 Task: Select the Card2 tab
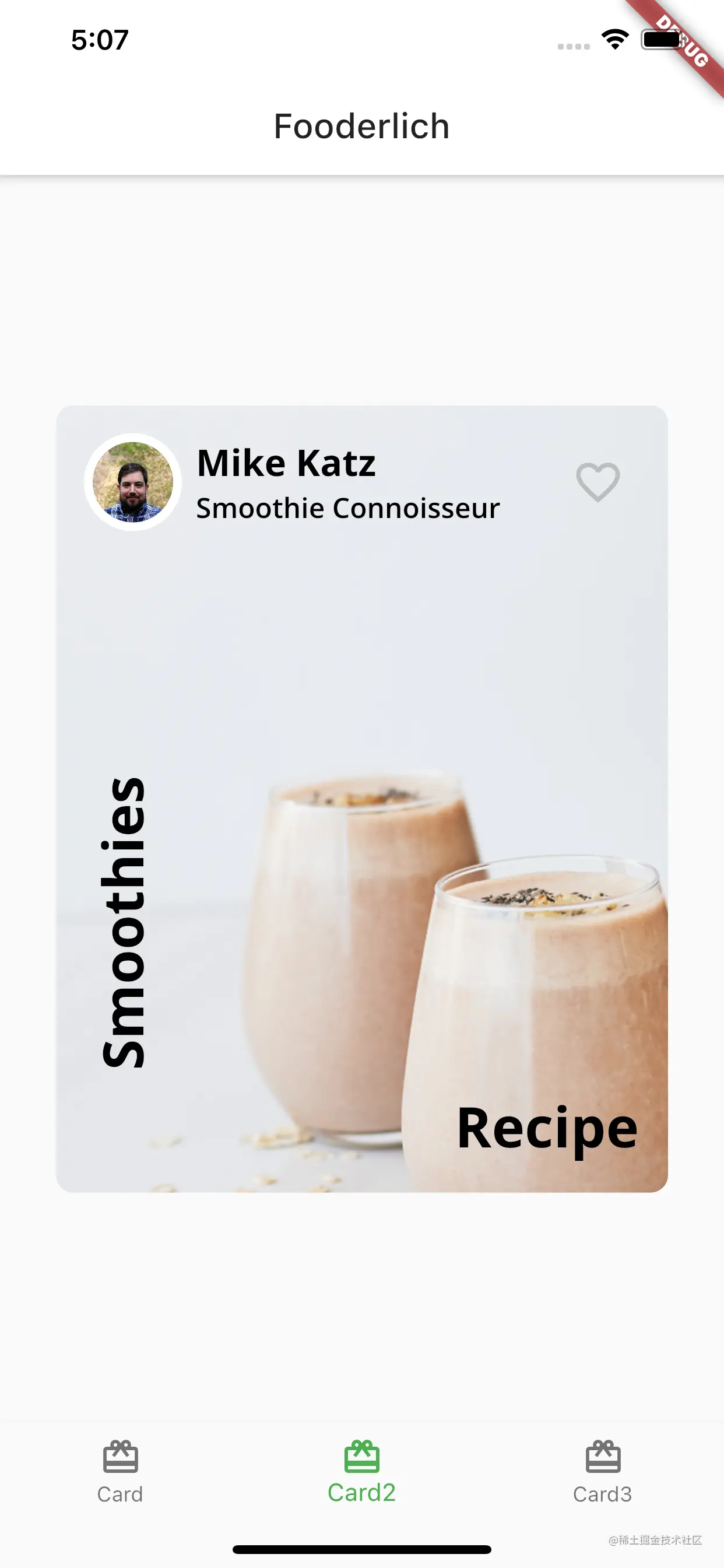click(362, 1472)
